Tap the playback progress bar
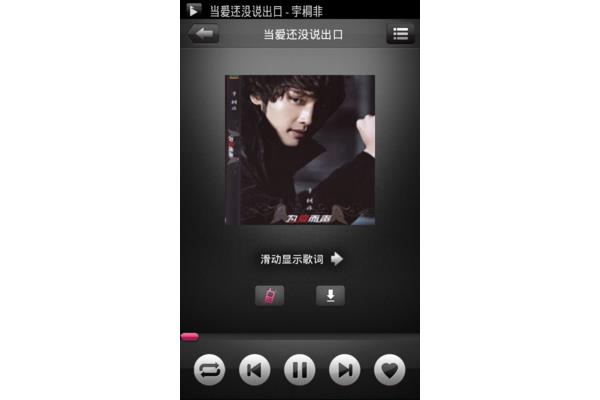Viewport: 600px width, 400px height. click(x=300, y=337)
